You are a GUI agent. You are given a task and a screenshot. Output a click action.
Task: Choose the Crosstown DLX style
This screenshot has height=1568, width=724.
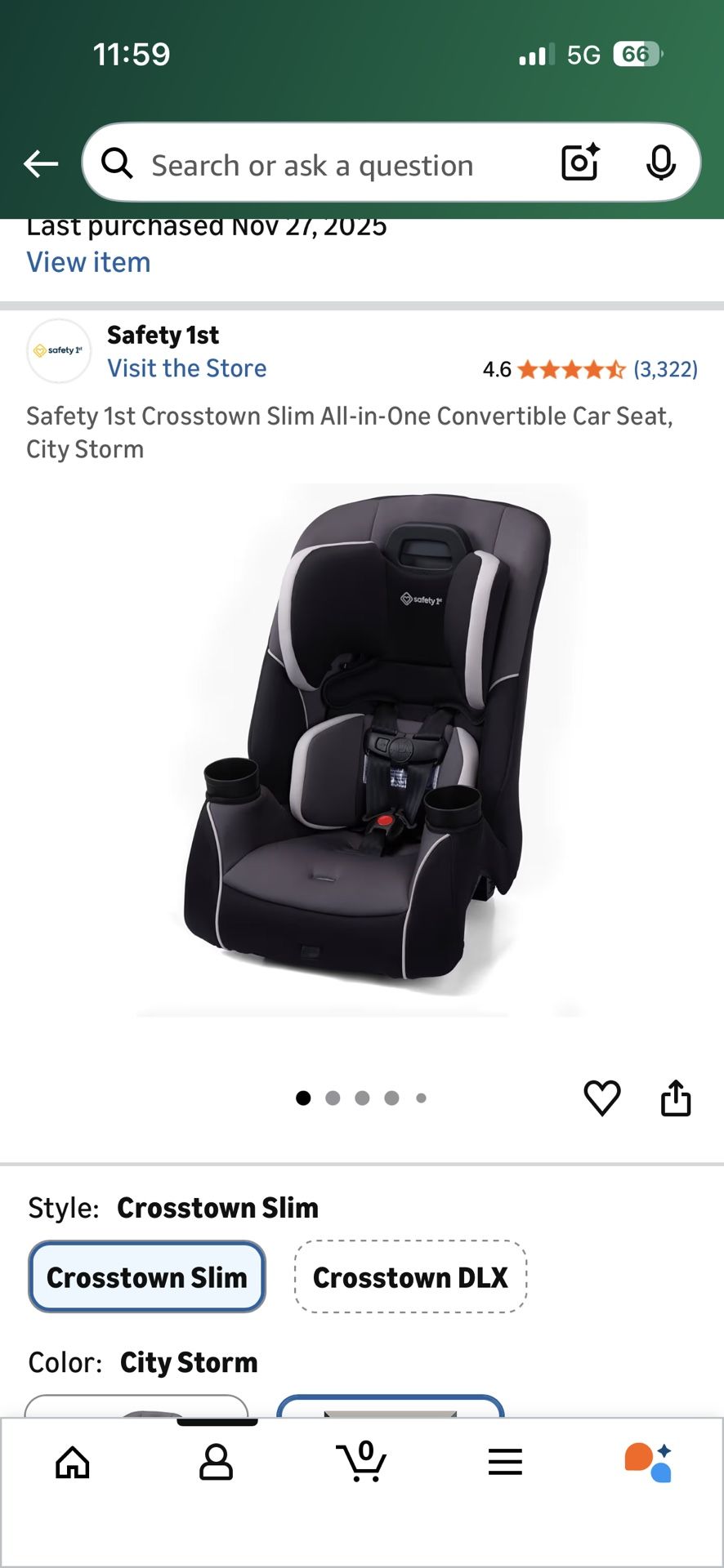pos(410,1276)
